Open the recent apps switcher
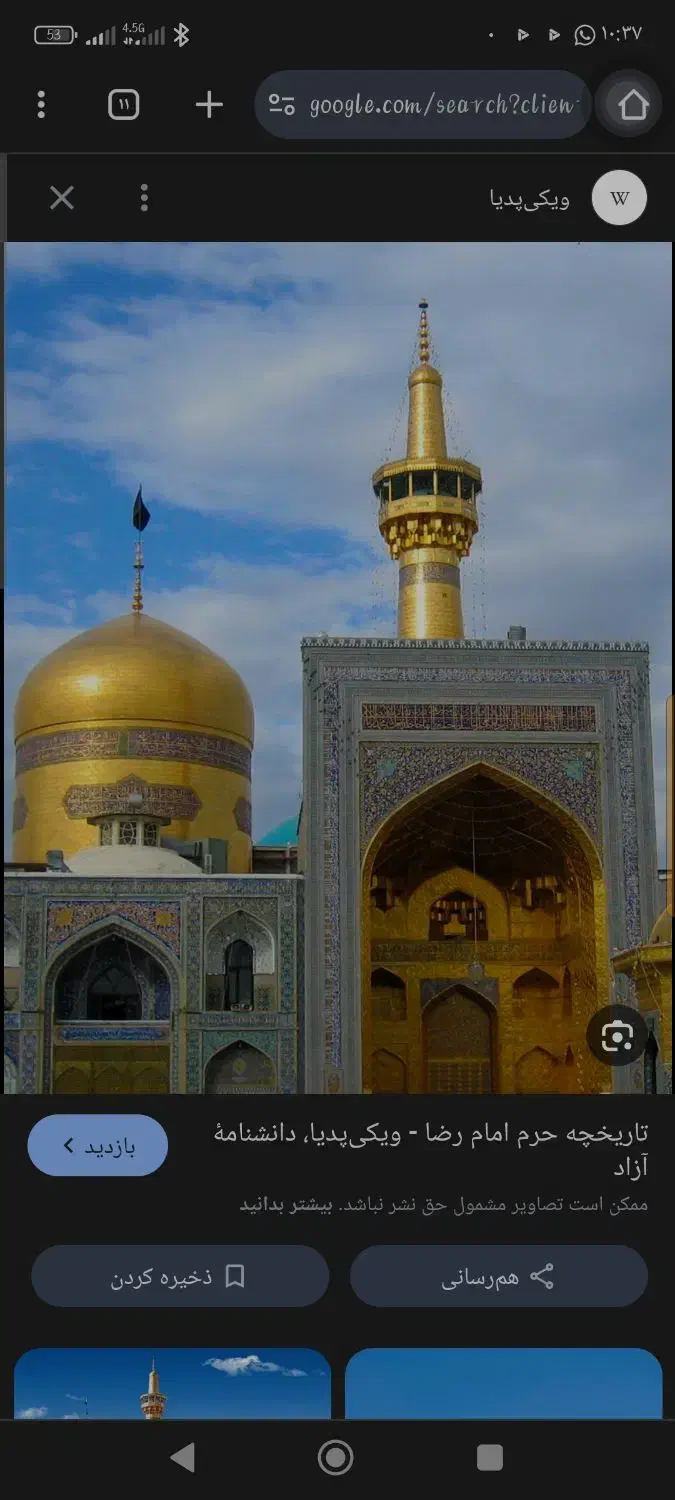This screenshot has height=1500, width=675. tap(489, 1458)
